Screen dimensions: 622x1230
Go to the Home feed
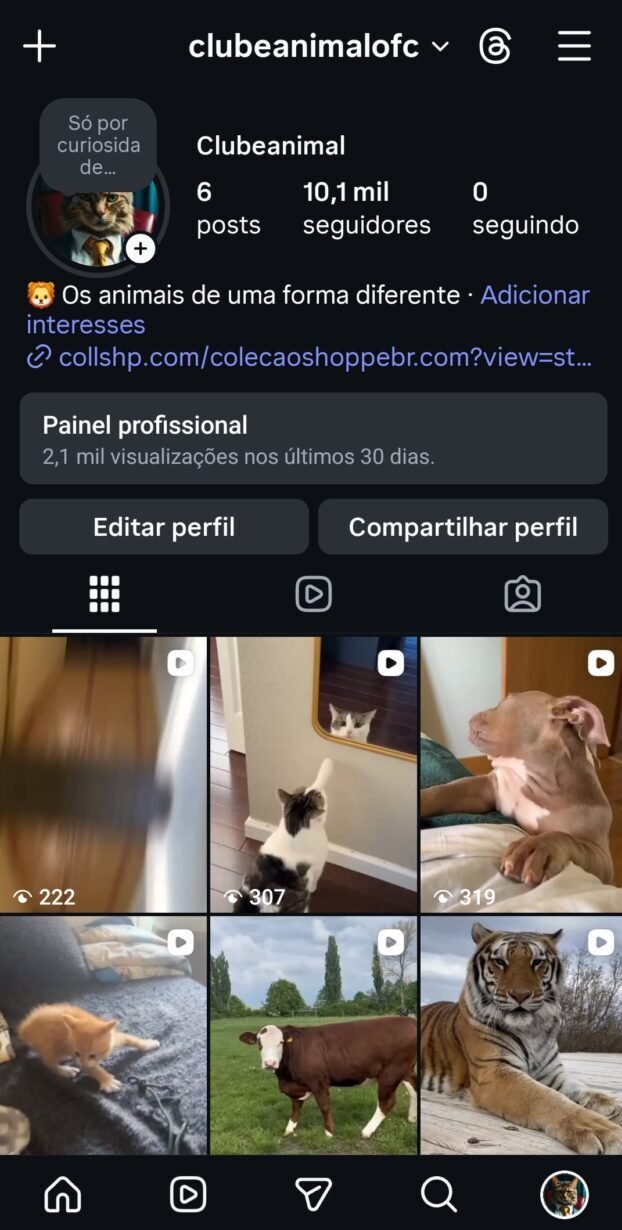tap(63, 1194)
